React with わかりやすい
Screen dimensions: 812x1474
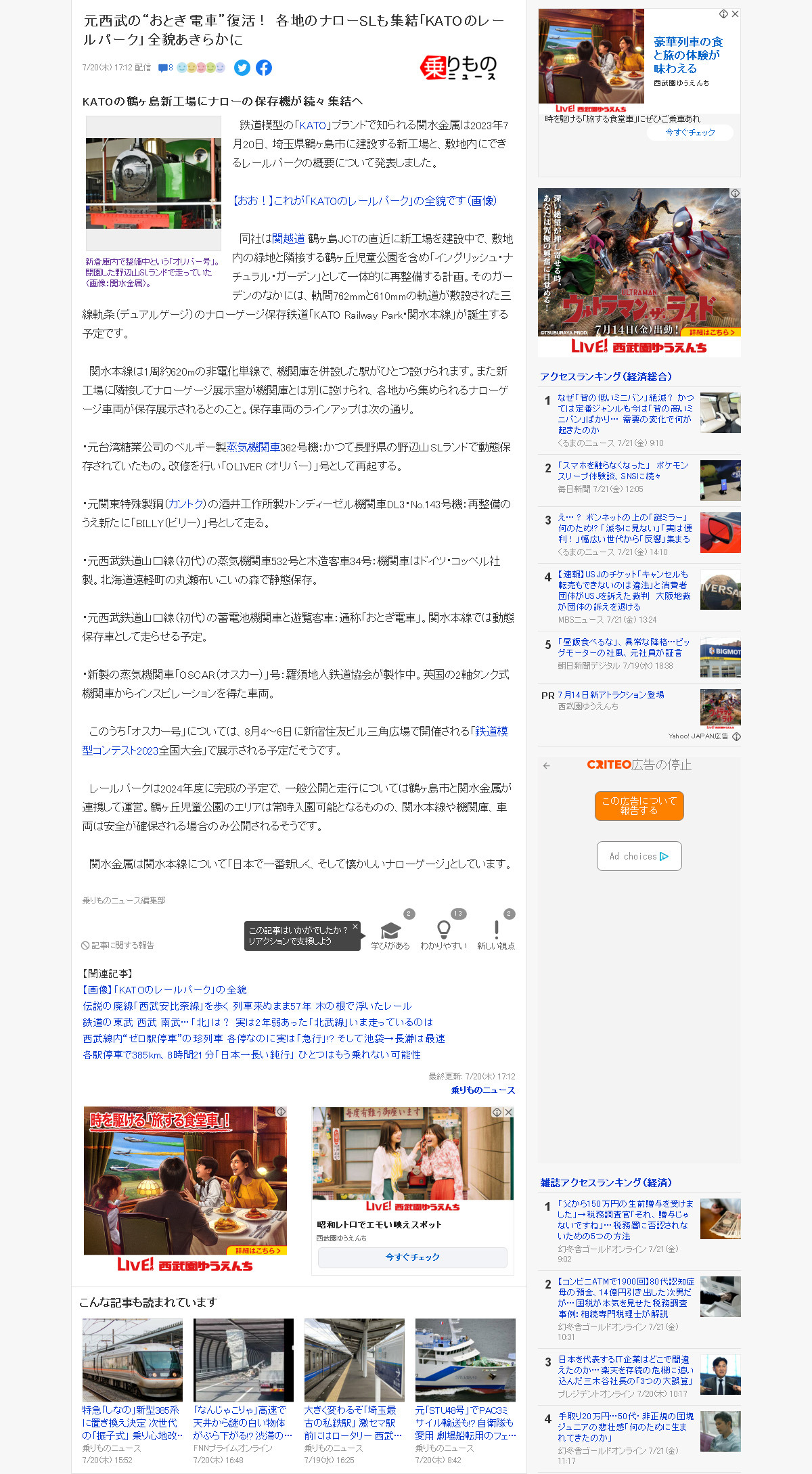(x=443, y=935)
